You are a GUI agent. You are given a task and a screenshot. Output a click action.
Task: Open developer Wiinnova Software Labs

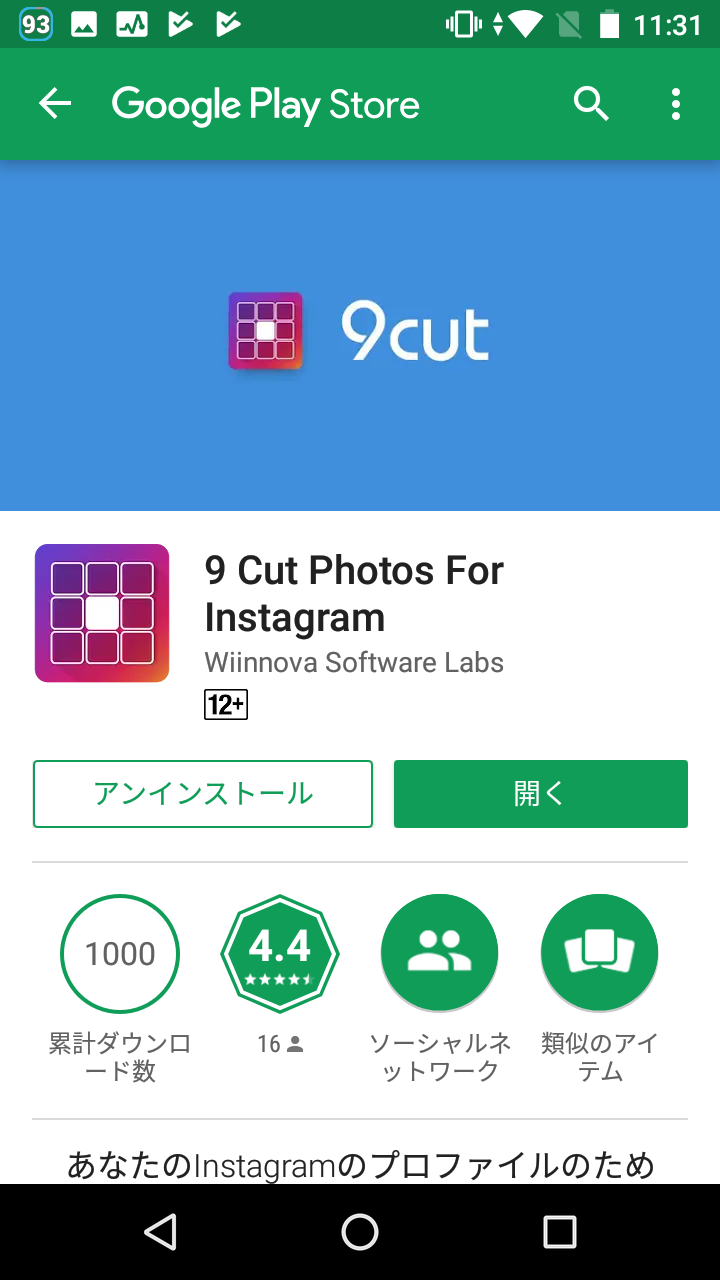354,662
